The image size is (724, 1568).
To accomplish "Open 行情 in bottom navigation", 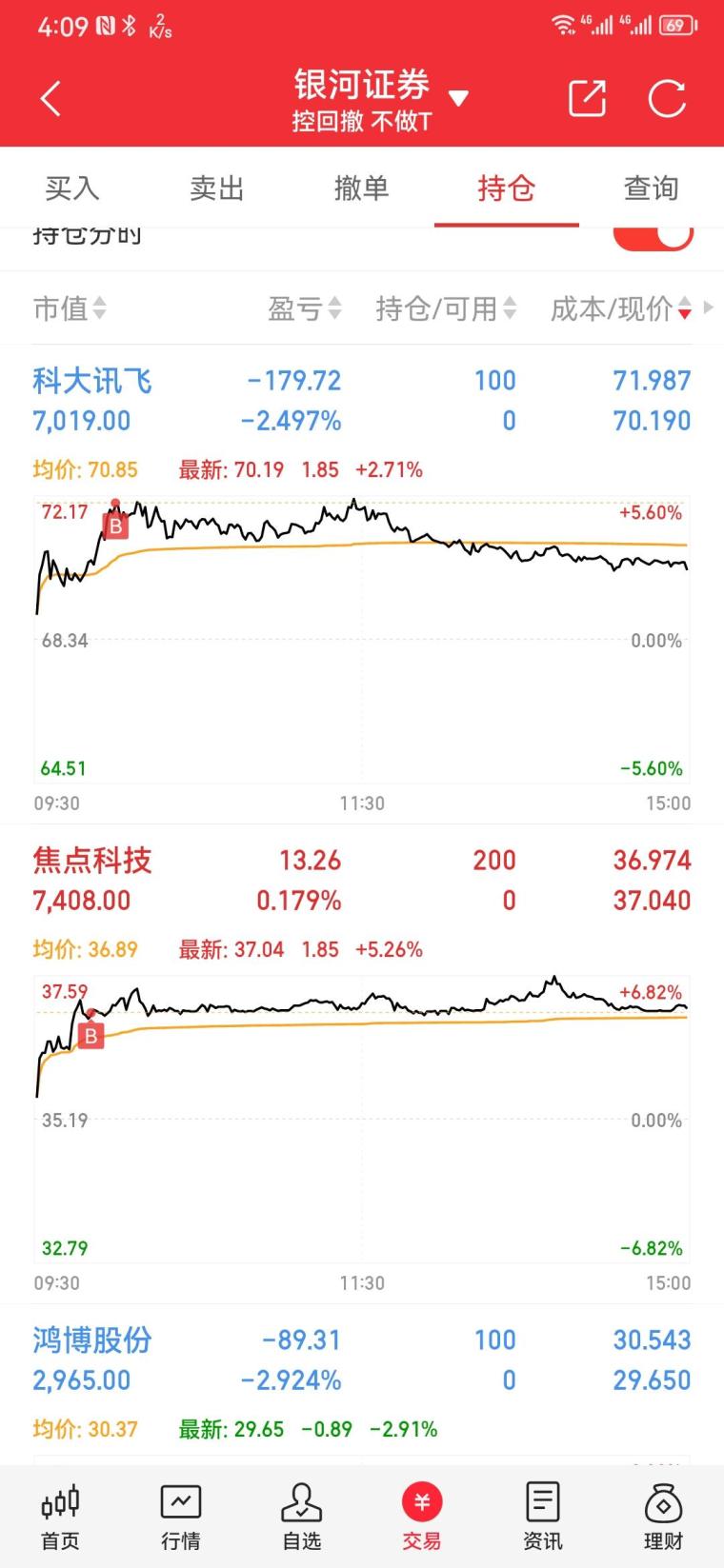I will 181,1517.
